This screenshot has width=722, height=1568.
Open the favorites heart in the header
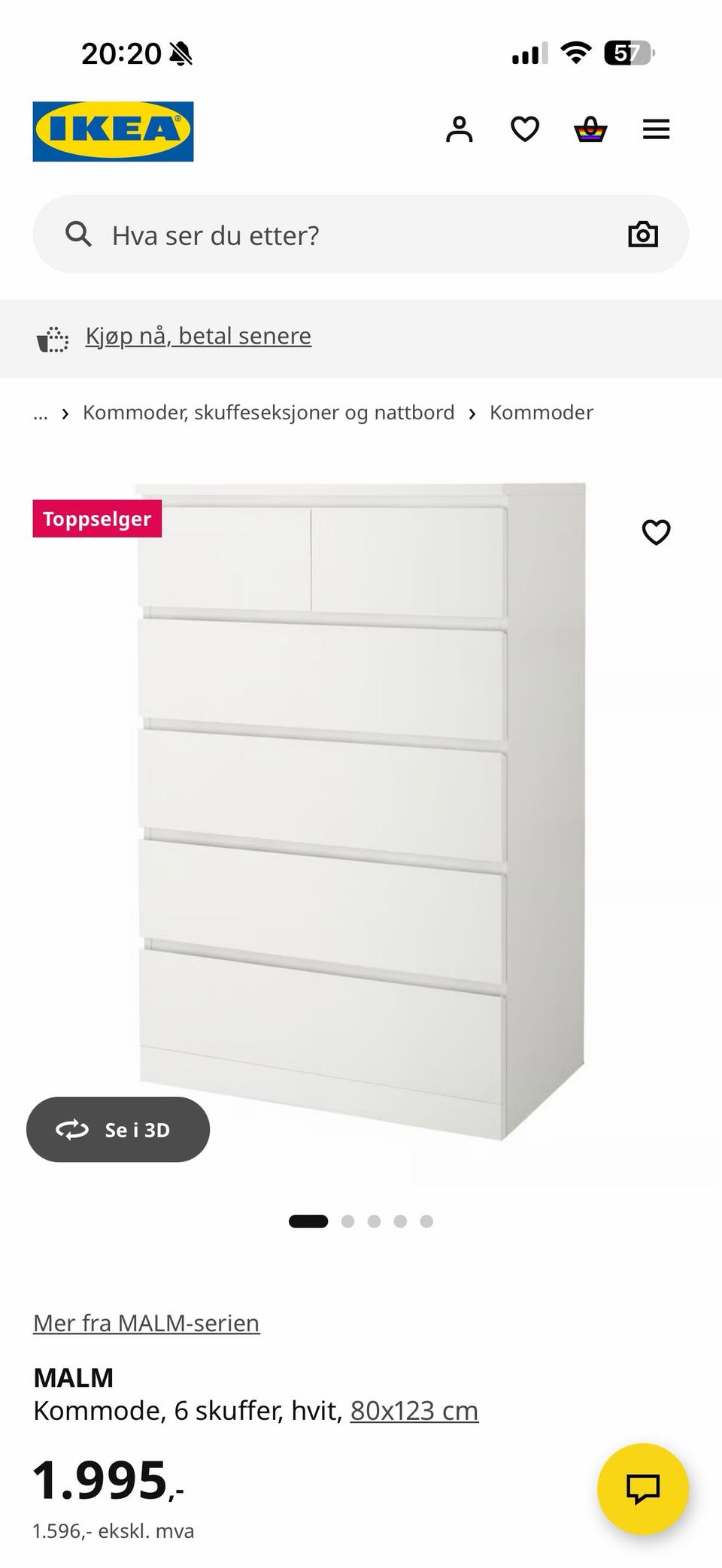click(x=525, y=129)
